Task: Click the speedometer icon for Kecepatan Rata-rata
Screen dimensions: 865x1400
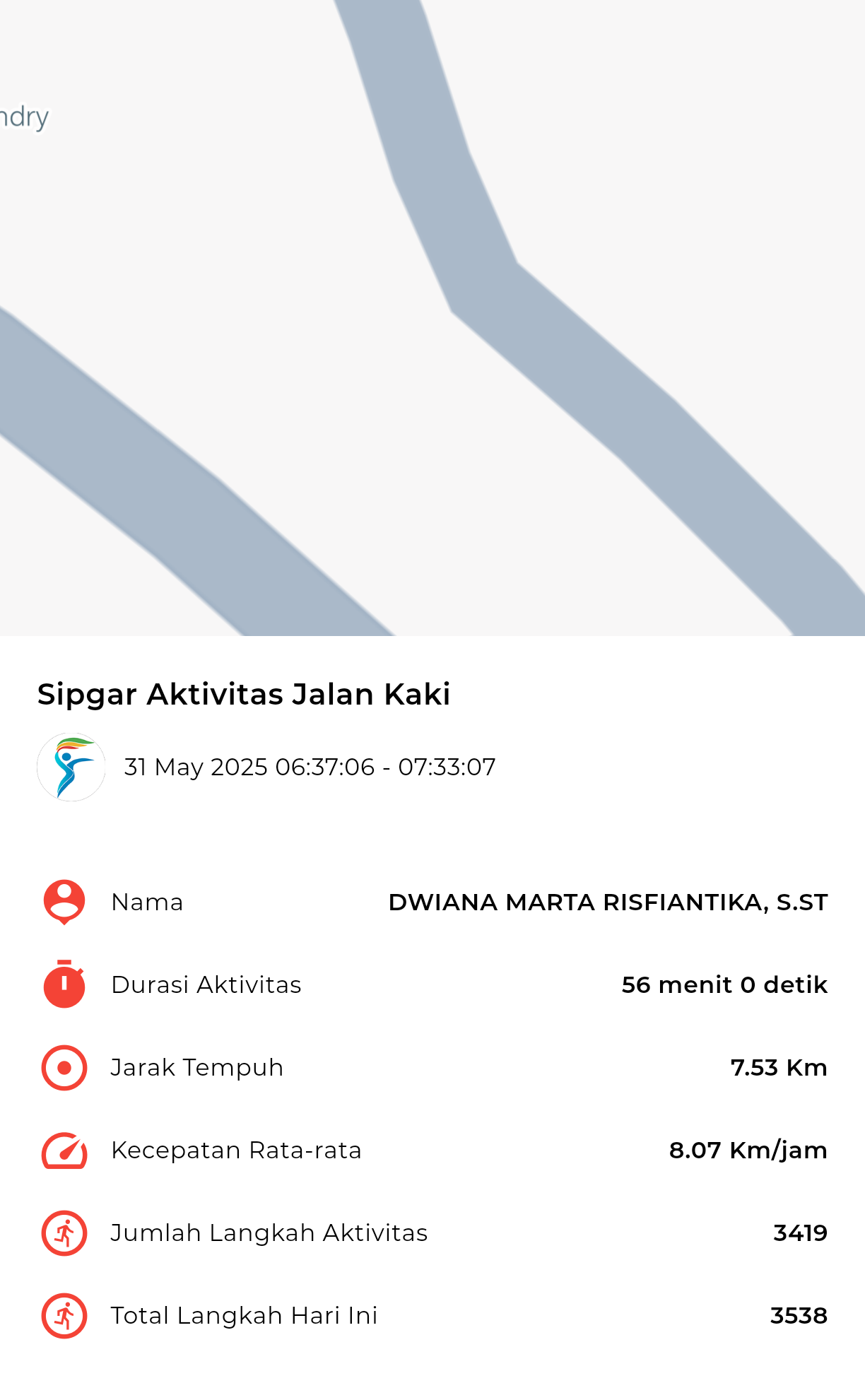Action: click(x=64, y=1150)
